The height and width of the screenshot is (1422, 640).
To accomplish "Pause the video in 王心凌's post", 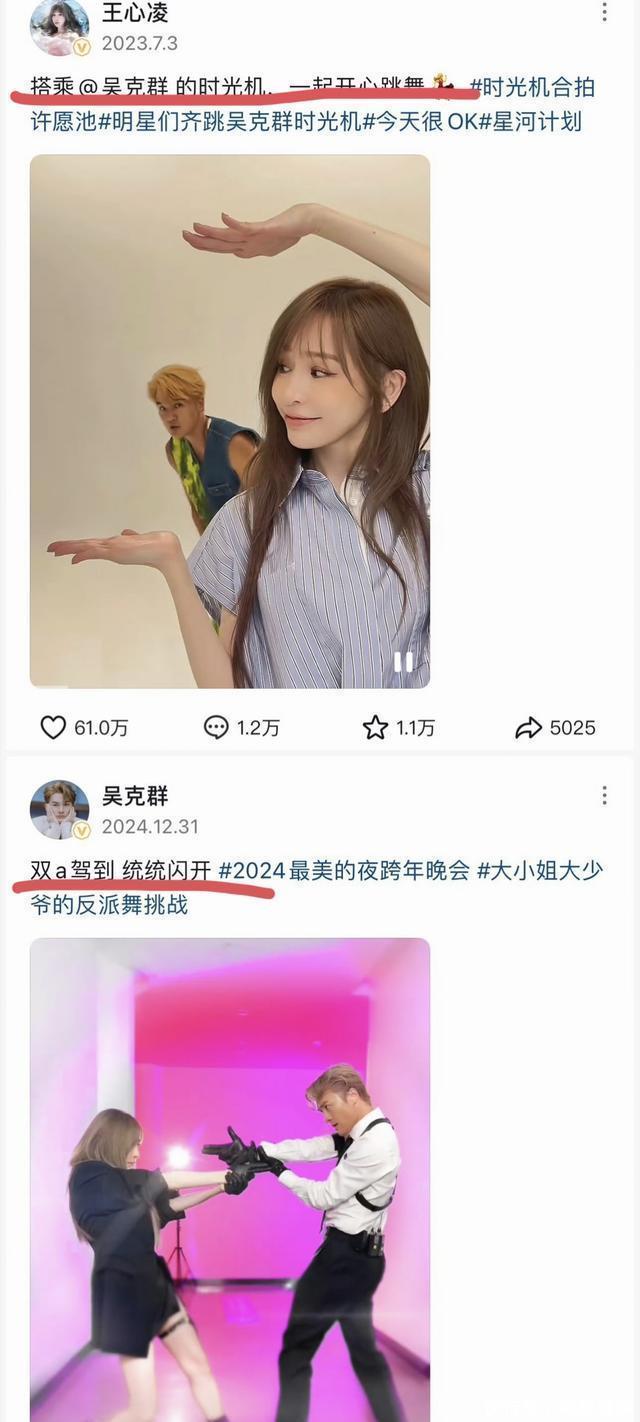I will click(x=403, y=661).
